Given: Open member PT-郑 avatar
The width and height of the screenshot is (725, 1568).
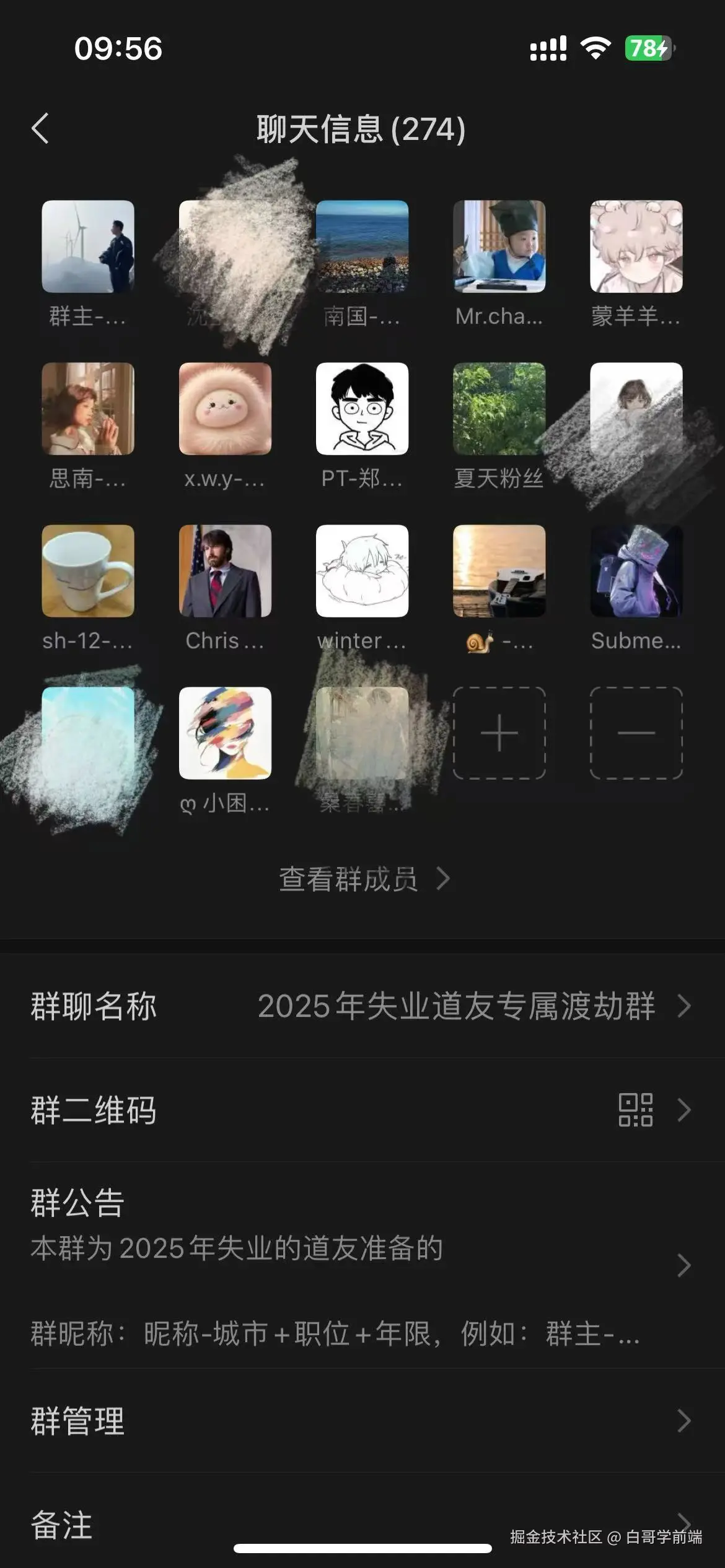Looking at the screenshot, I should pyautogui.click(x=362, y=409).
